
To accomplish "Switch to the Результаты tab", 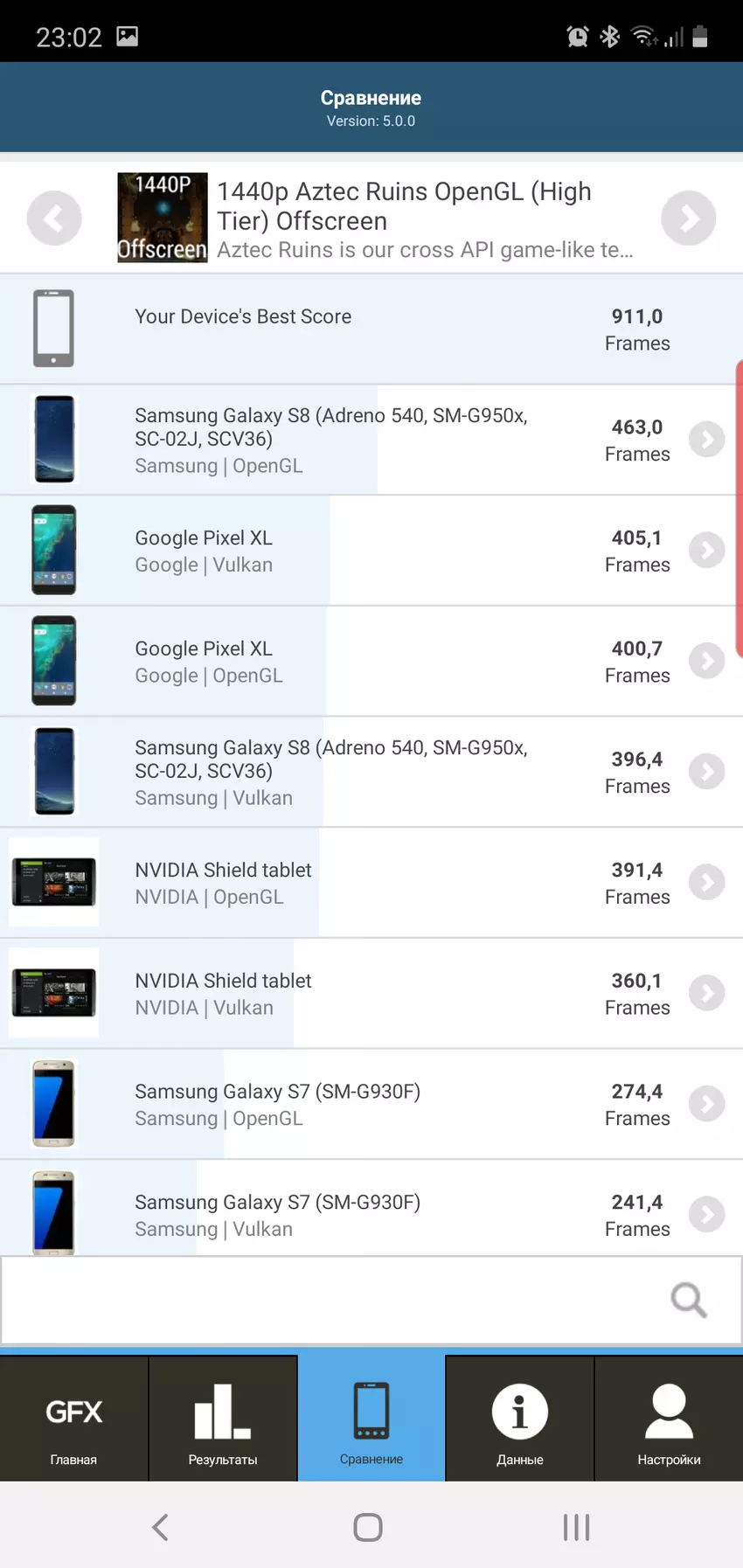I will 223,1419.
